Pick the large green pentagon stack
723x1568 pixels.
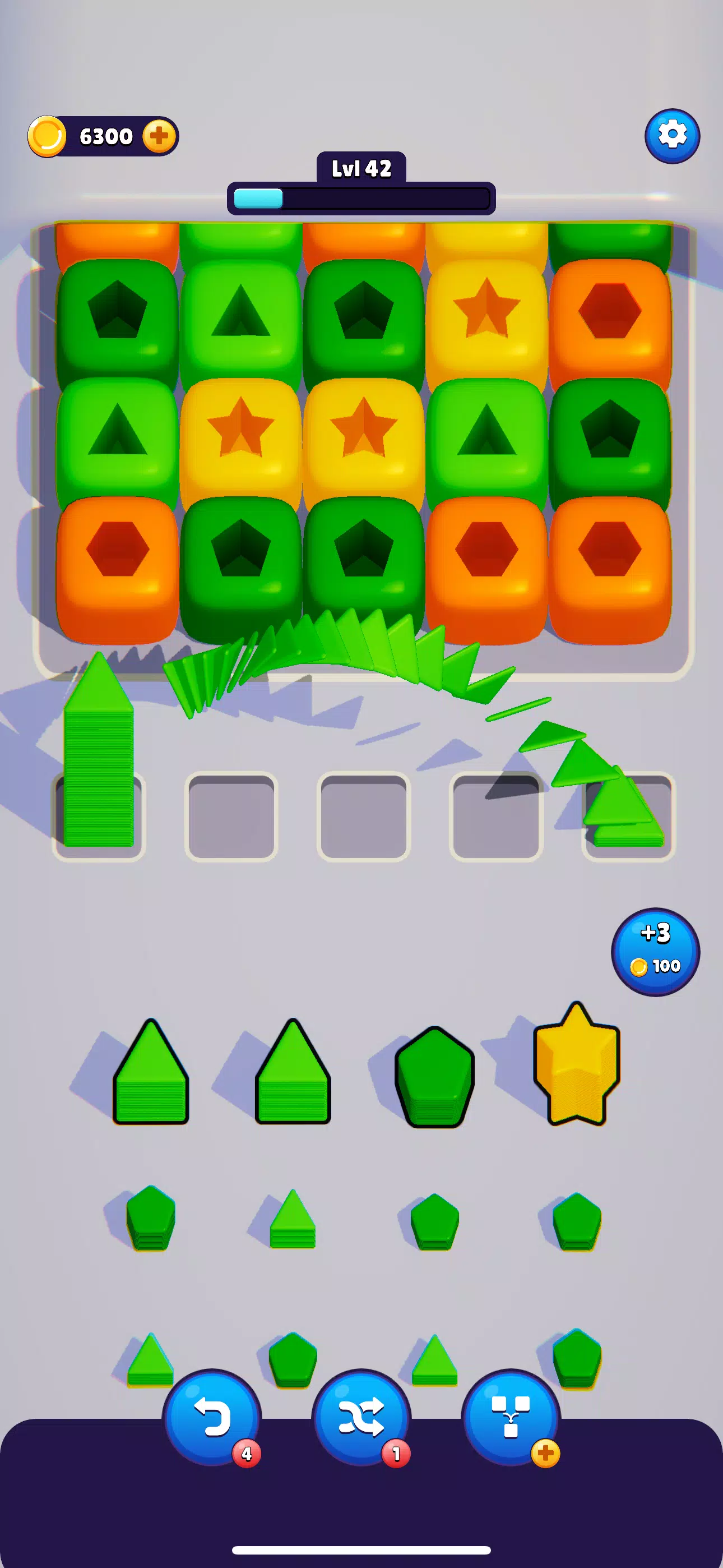(x=434, y=1076)
